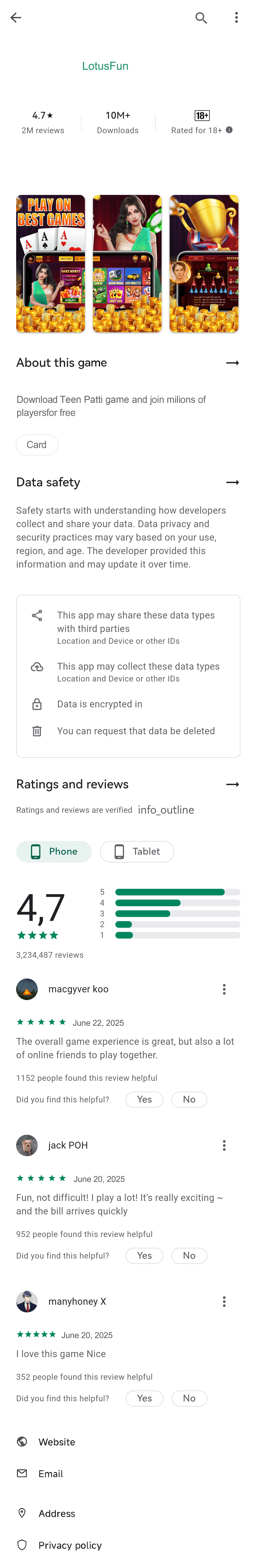Switch to Tablet reviews chip
Screen dimensions: 256x1568
(x=137, y=852)
